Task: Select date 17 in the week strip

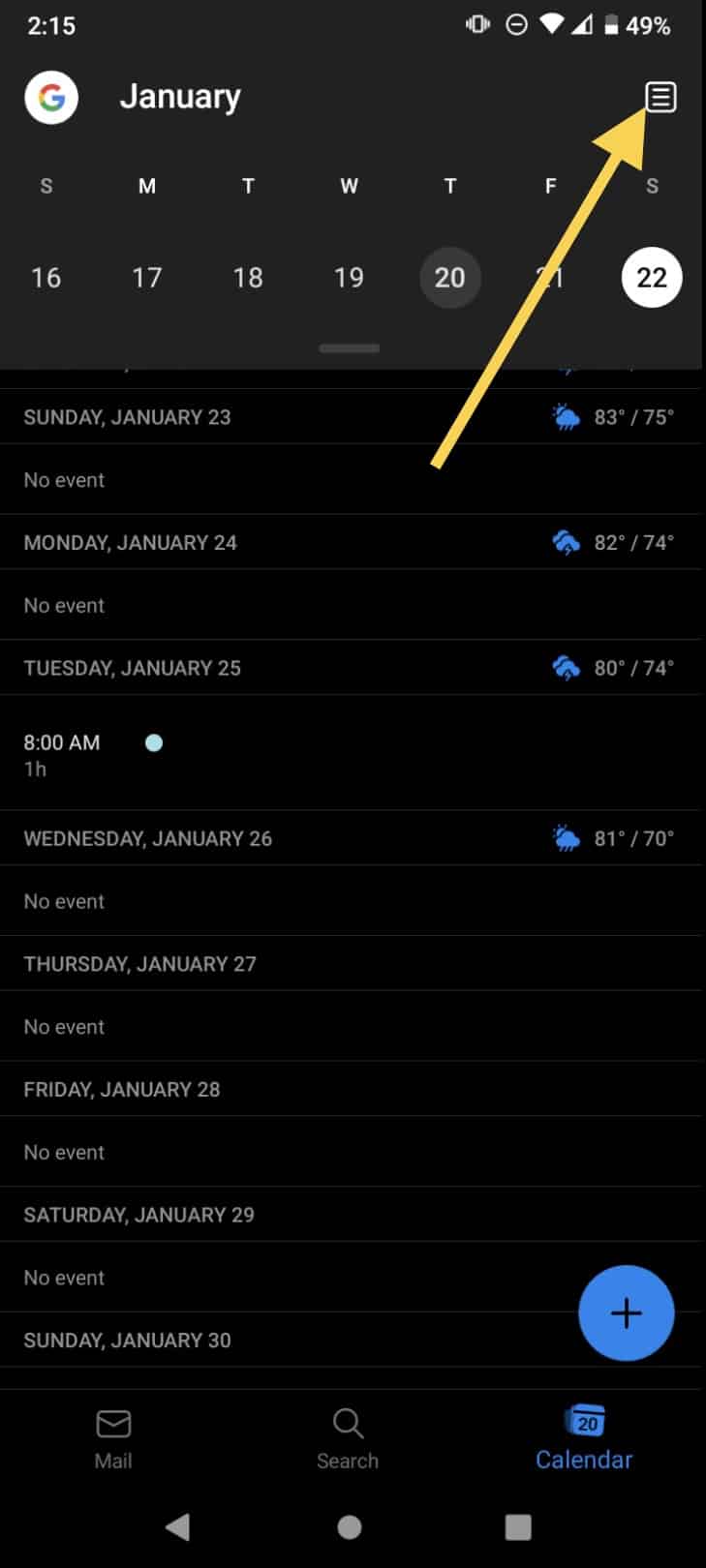Action: pos(147,278)
